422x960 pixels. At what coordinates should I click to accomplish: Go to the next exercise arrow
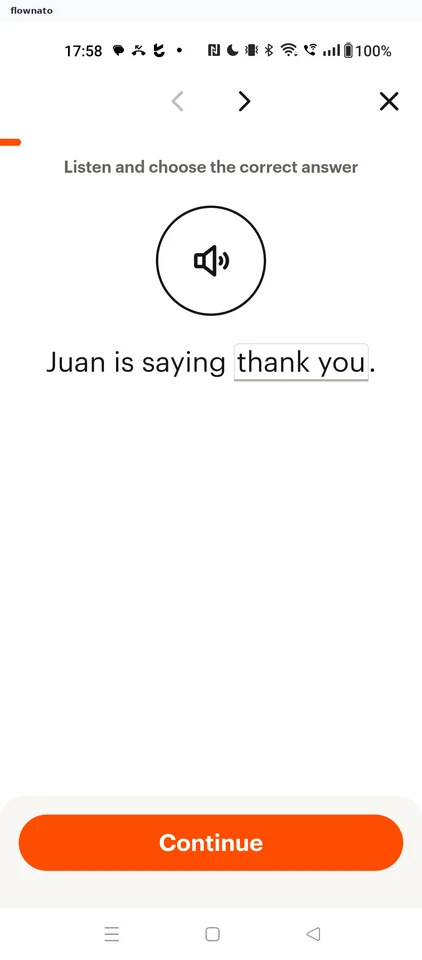click(244, 101)
